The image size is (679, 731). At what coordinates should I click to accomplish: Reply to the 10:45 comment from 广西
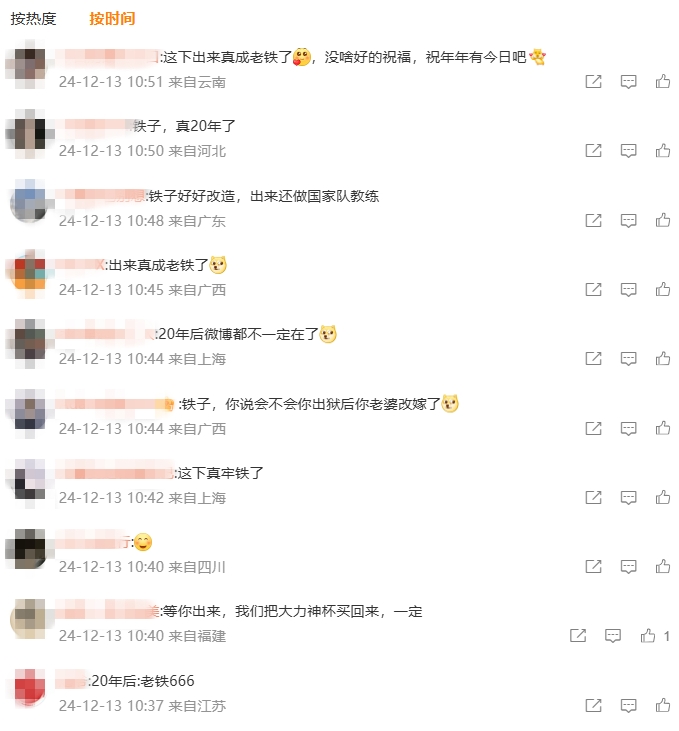tap(628, 290)
